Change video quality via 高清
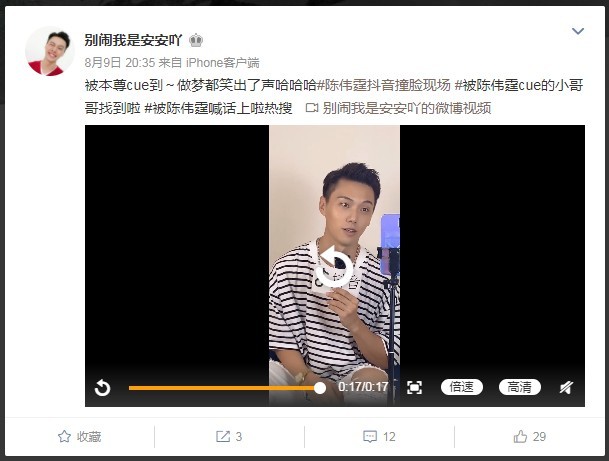 coord(519,388)
